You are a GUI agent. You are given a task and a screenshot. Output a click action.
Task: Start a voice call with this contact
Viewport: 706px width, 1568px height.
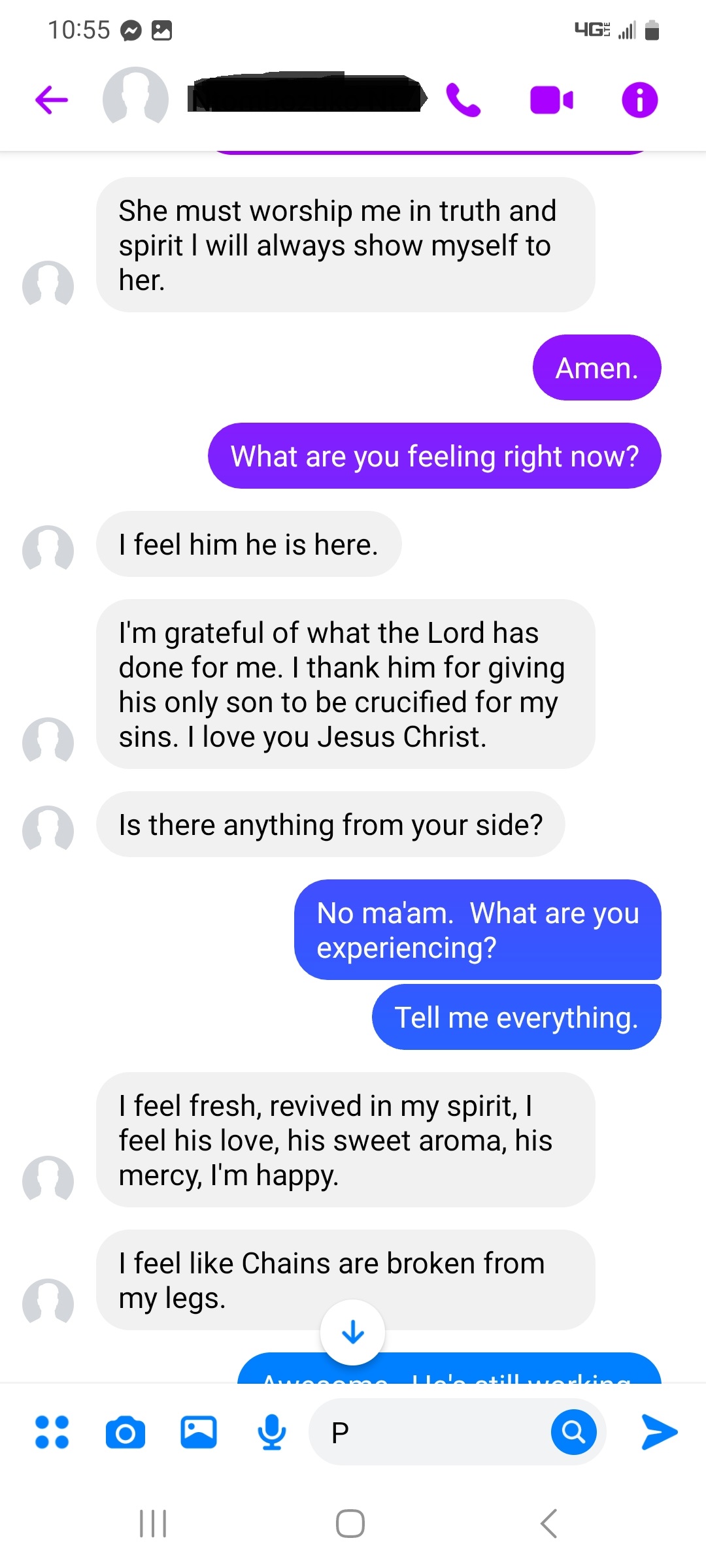coord(464,99)
